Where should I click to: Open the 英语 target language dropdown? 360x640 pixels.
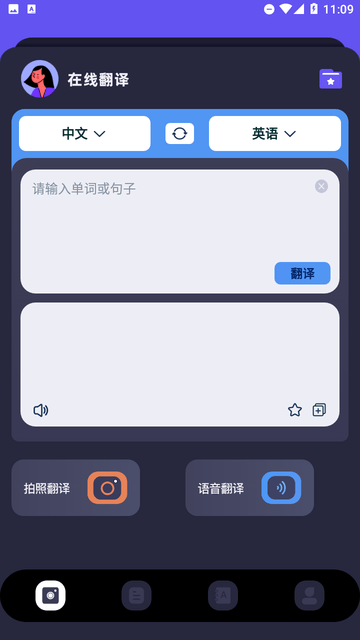coord(275,133)
